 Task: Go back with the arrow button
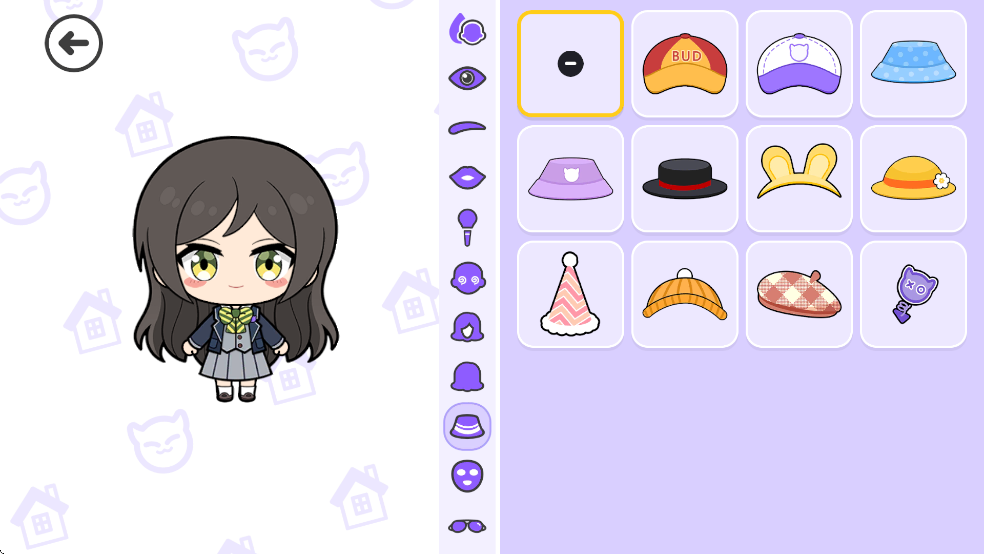[x=74, y=43]
